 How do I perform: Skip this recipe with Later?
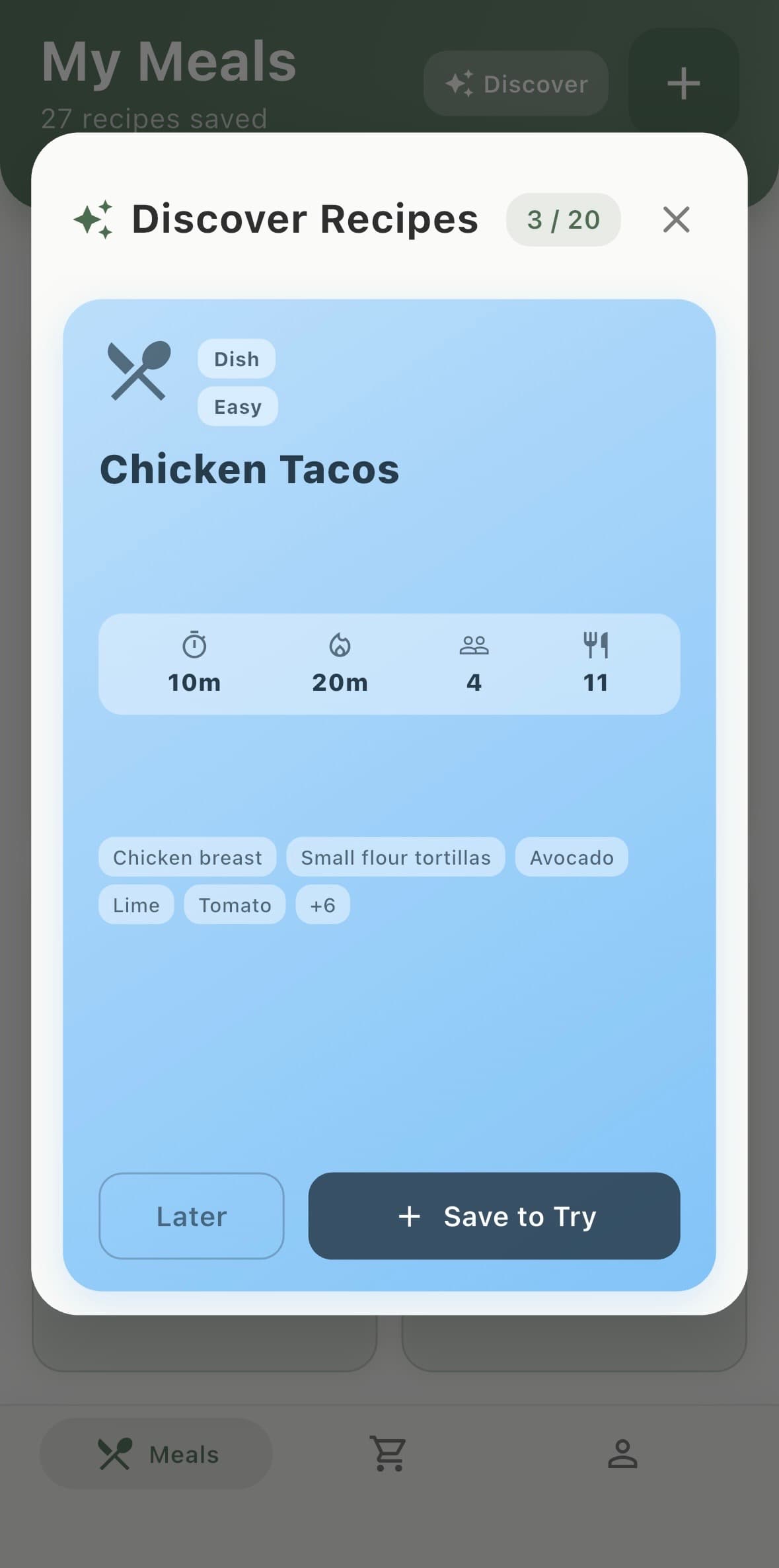[x=191, y=1216]
